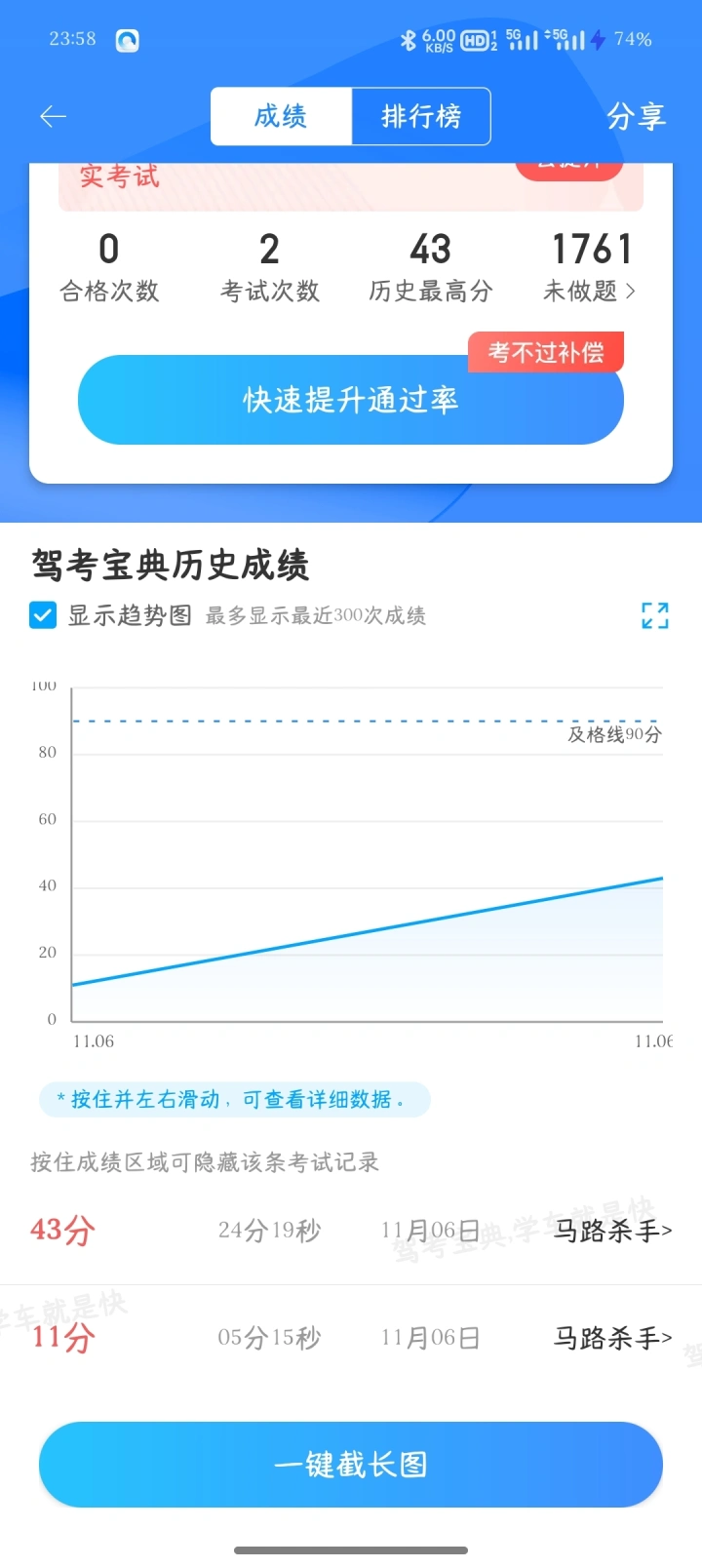Expand the trend chart to fullscreen

click(655, 615)
